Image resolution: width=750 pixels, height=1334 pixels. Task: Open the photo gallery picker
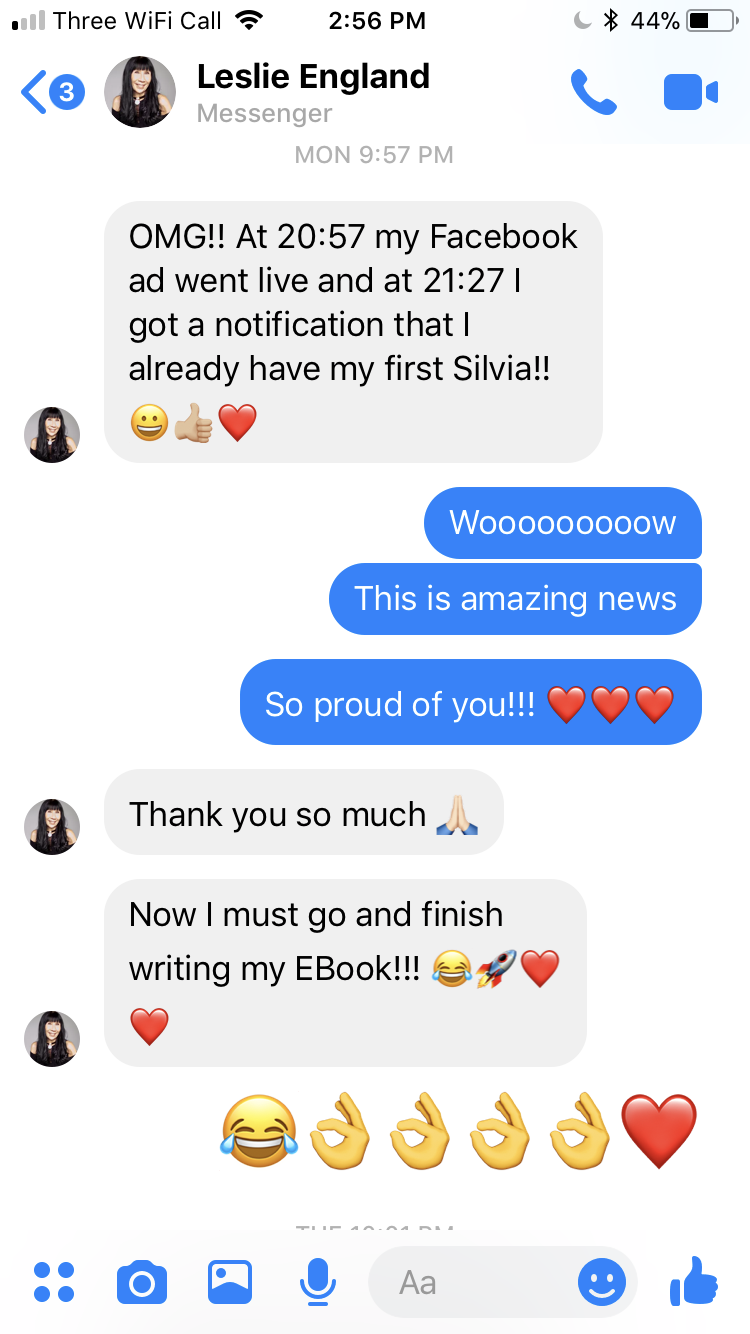tap(230, 1282)
